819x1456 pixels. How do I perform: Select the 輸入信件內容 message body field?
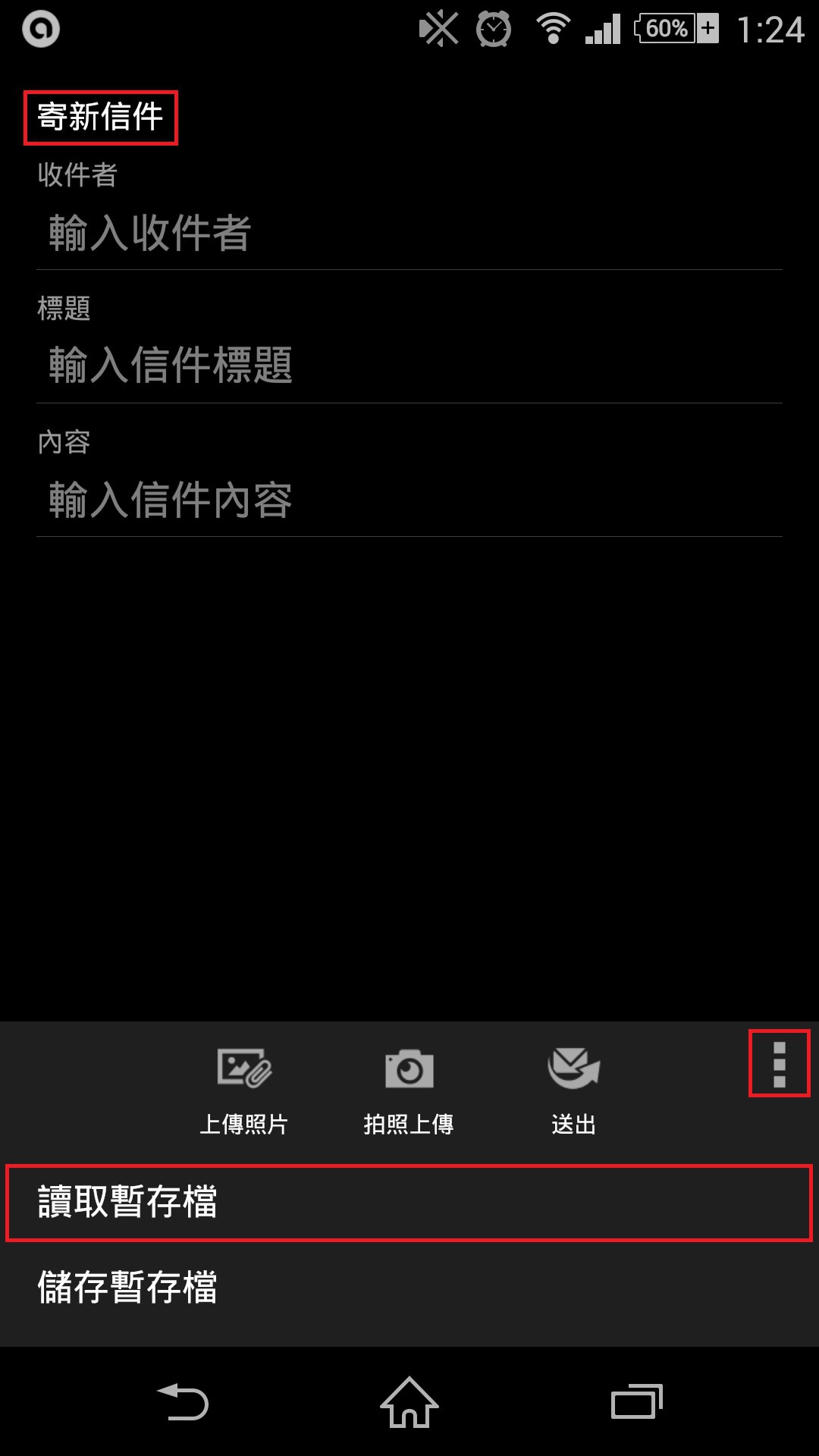pyautogui.click(x=409, y=500)
